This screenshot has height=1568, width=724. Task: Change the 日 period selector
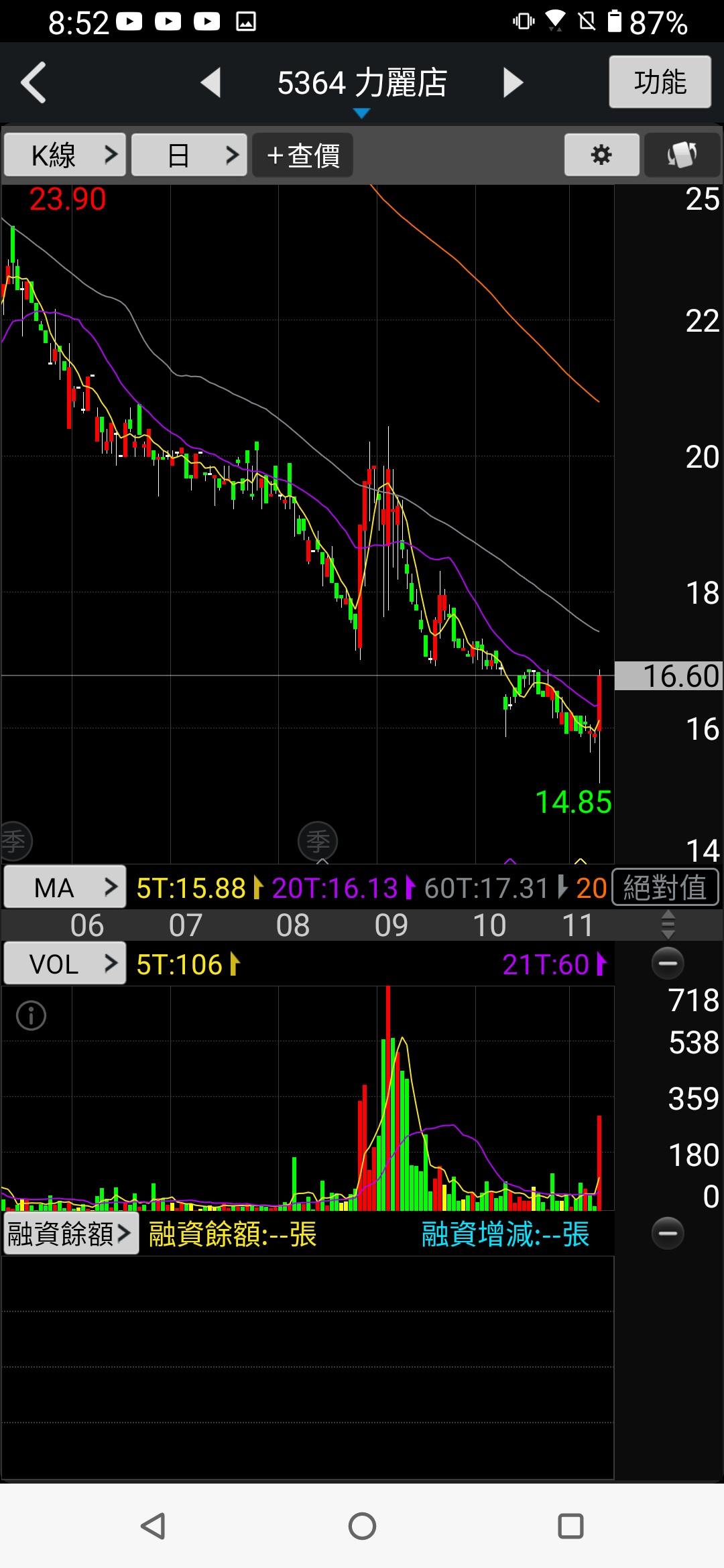click(190, 155)
